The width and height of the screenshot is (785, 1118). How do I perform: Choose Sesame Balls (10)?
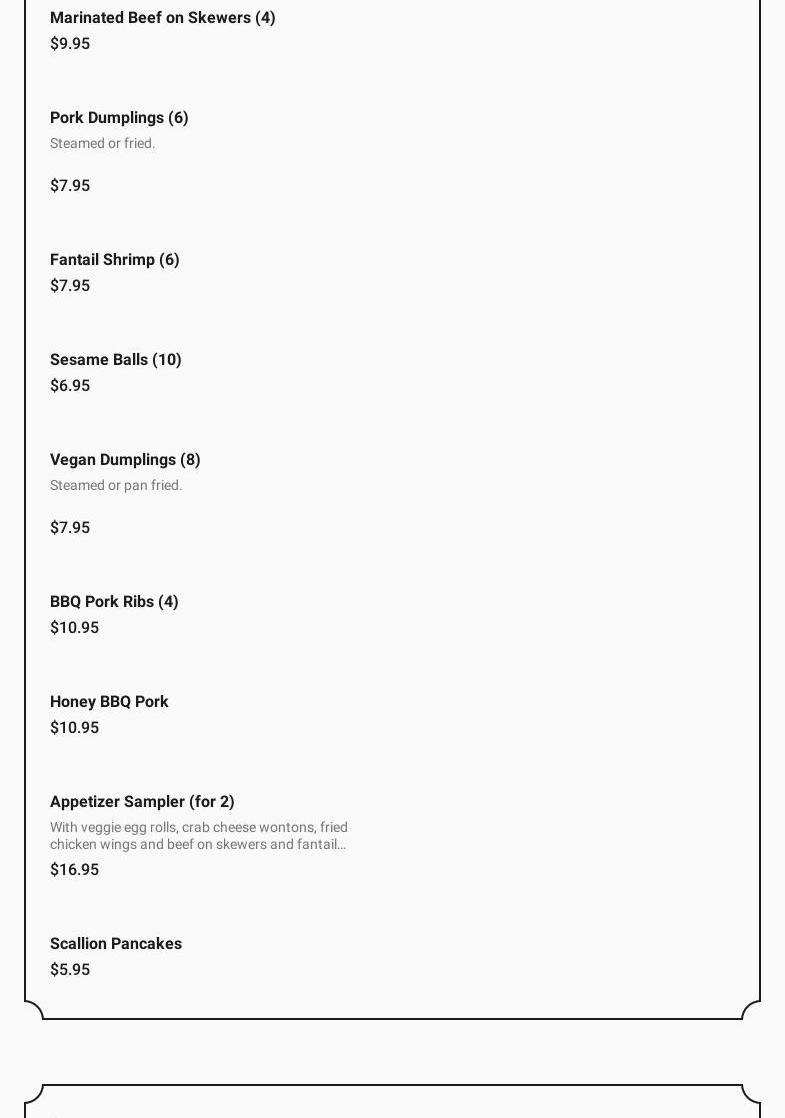[116, 360]
